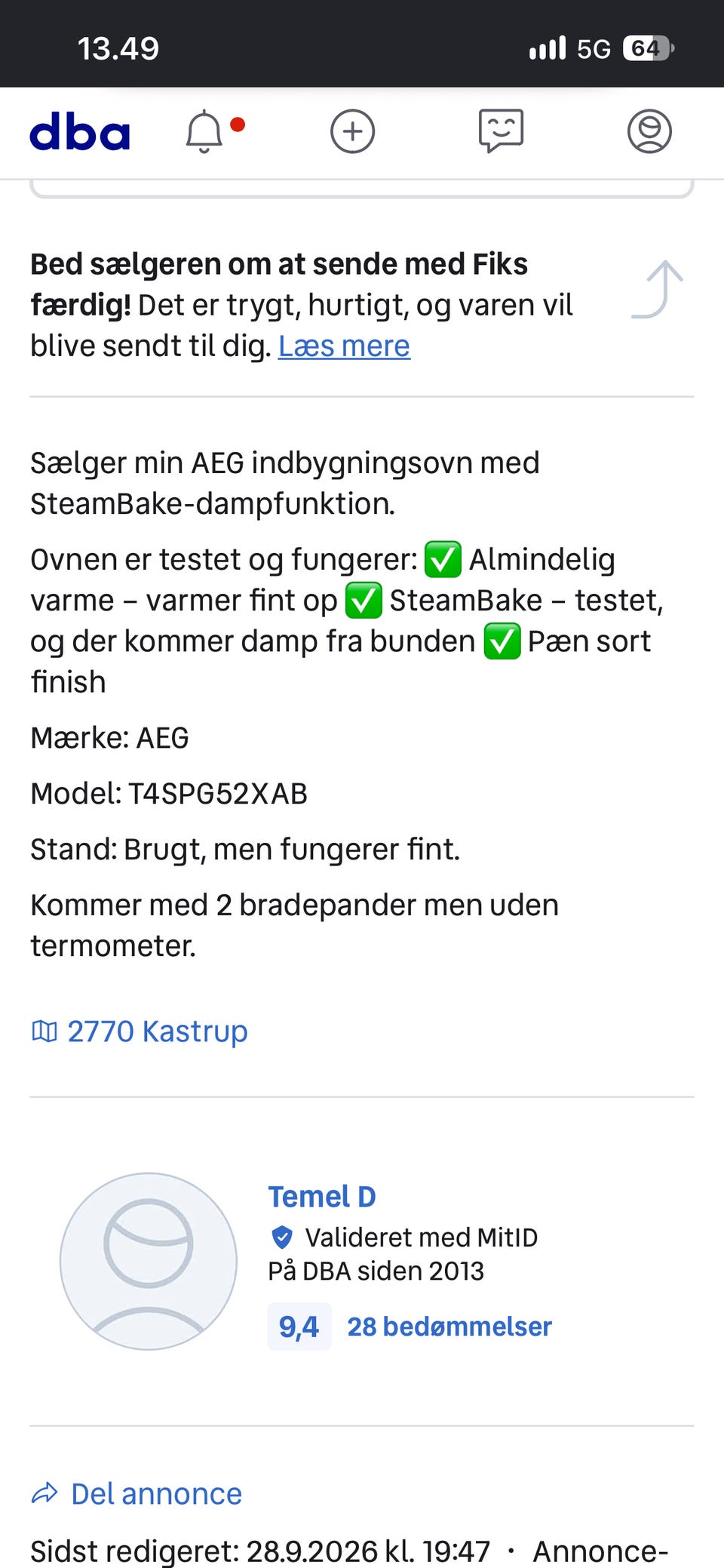This screenshot has width=724, height=1568.
Task: View seller Temel D's profile
Action: coord(322,1196)
